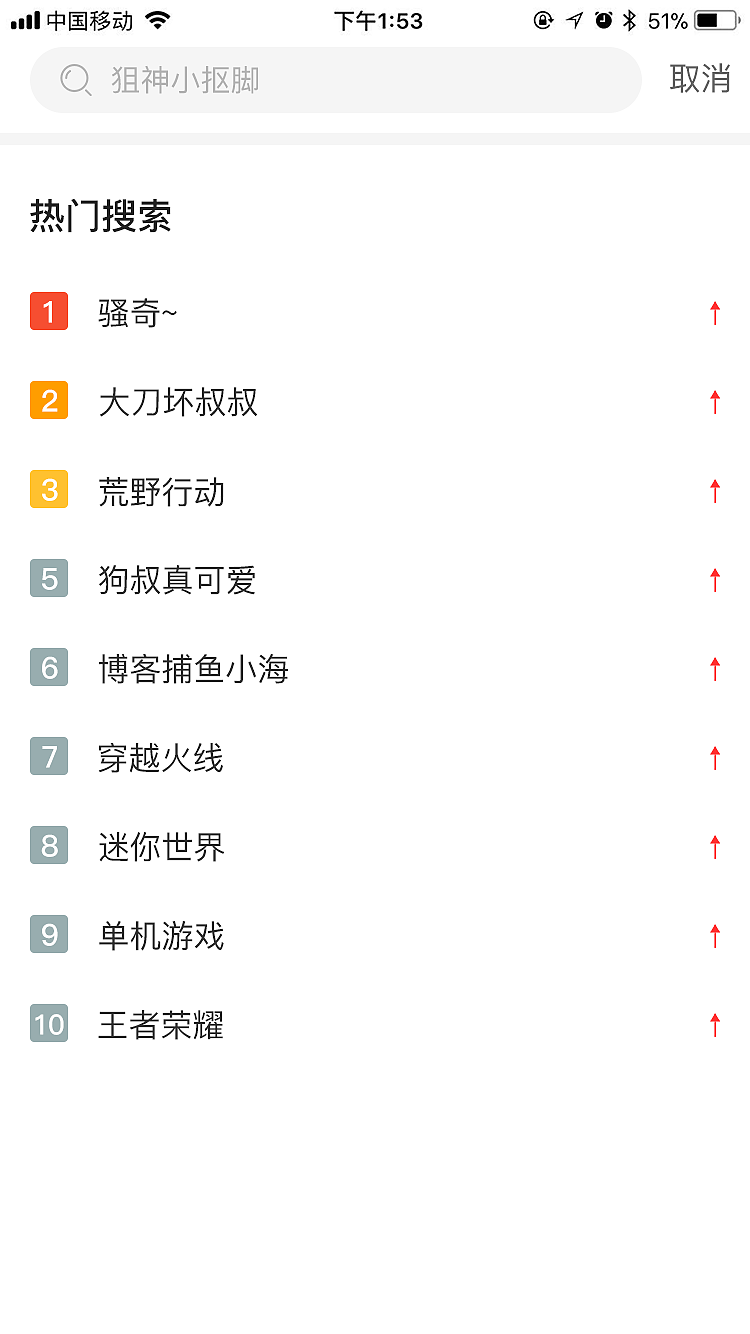Tap the gray rank badge numbered 10
This screenshot has width=750, height=1334.
pyautogui.click(x=48, y=1024)
